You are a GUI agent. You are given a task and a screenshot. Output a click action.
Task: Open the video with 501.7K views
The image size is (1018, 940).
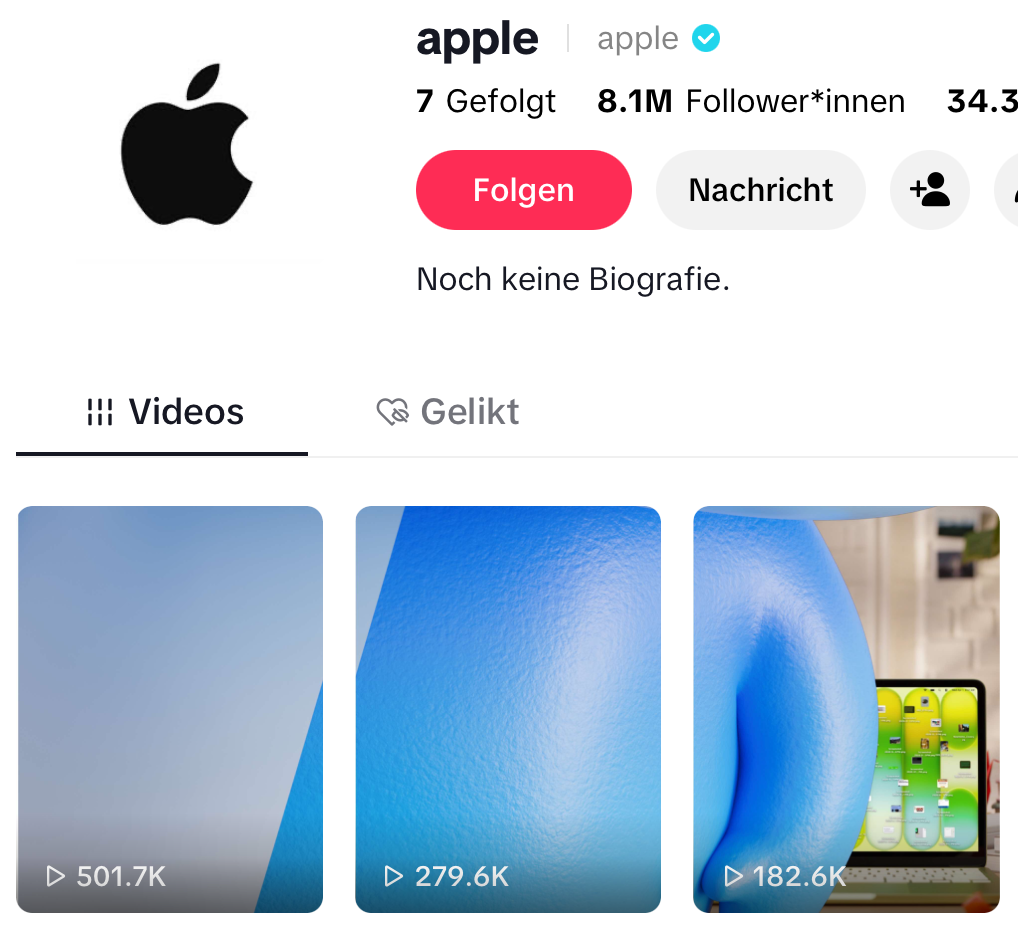[170, 709]
